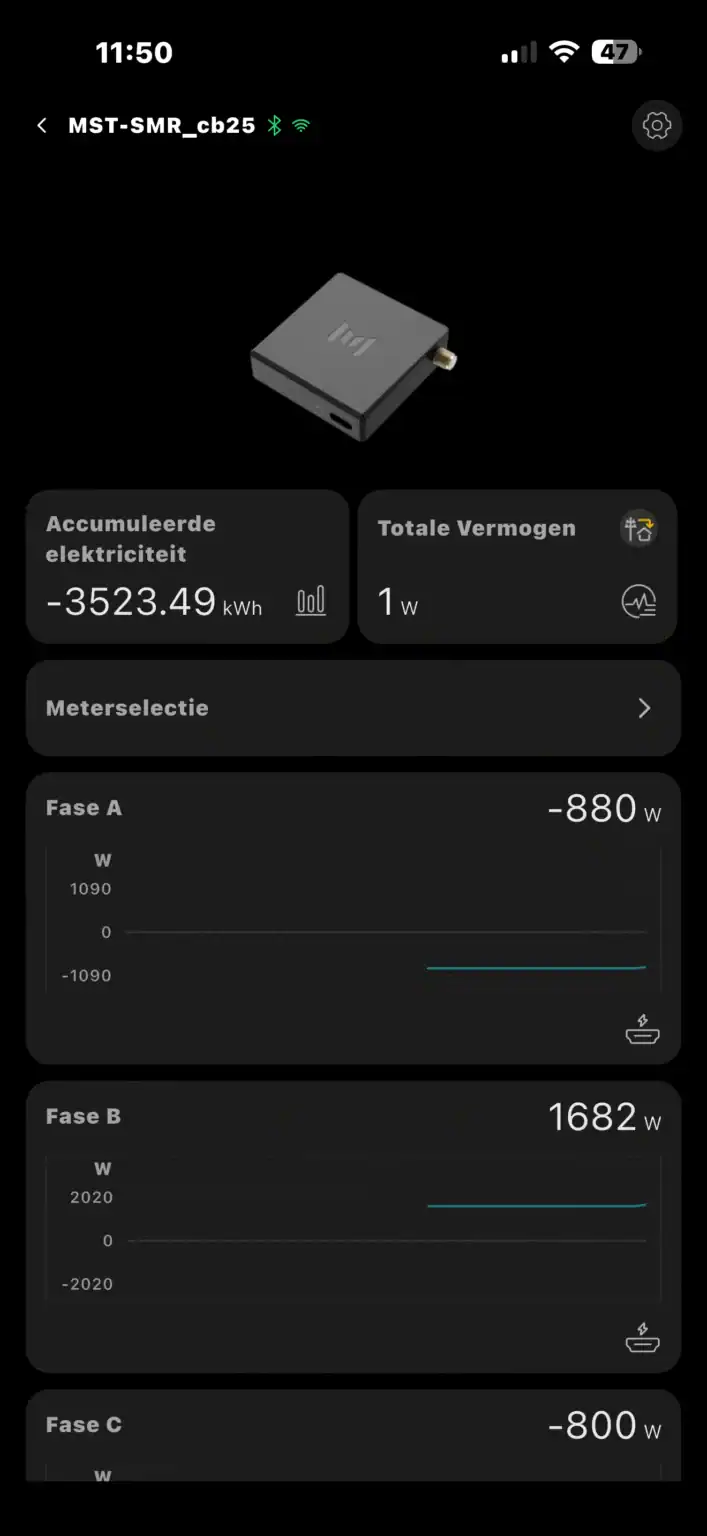Tap the power icon in Fase A card

pyautogui.click(x=642, y=1029)
